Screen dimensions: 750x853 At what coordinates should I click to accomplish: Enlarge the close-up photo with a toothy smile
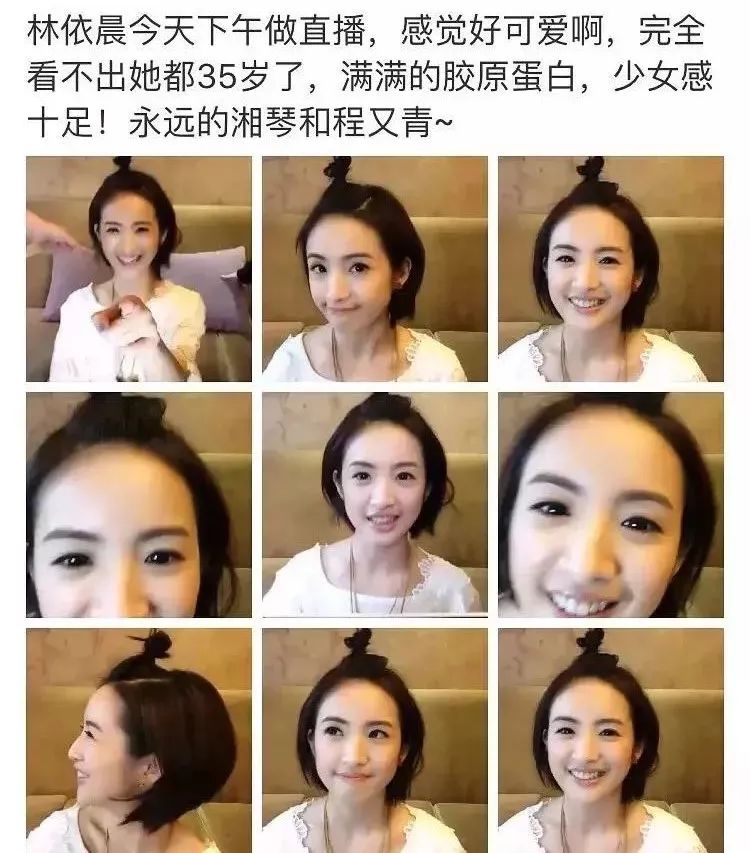[x=610, y=504]
